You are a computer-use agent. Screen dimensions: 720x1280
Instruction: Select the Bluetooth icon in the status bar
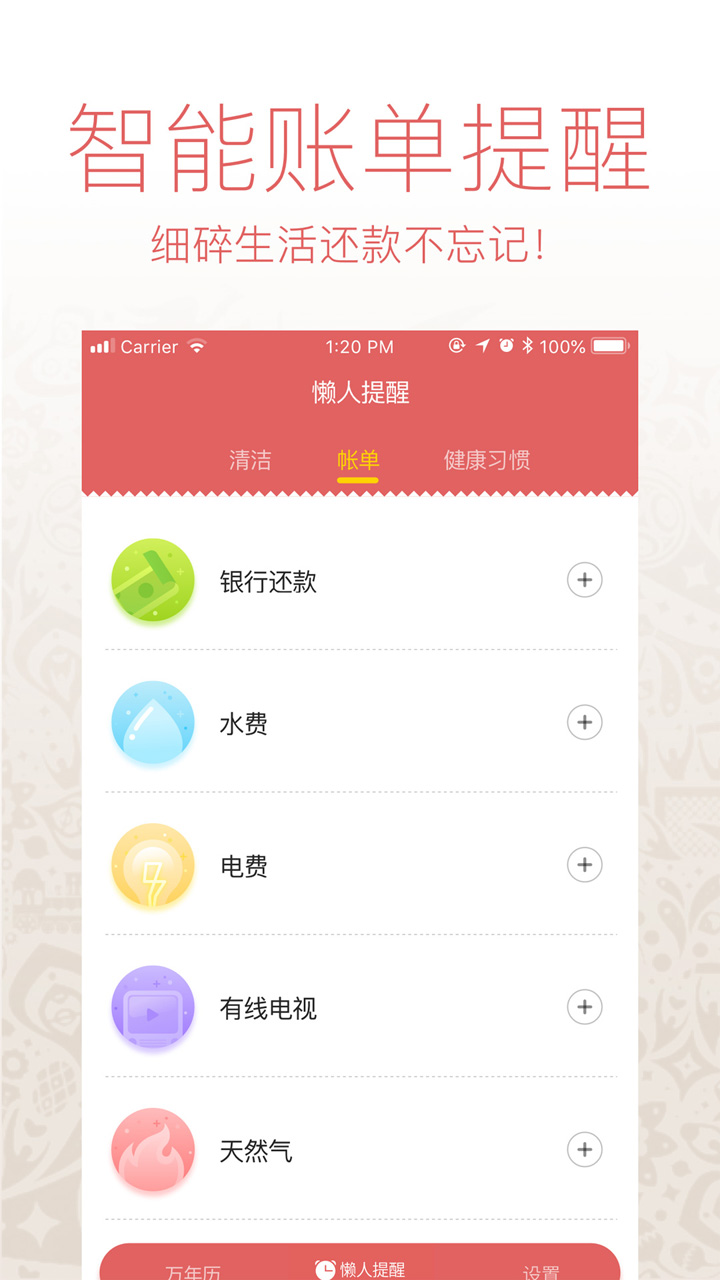527,347
